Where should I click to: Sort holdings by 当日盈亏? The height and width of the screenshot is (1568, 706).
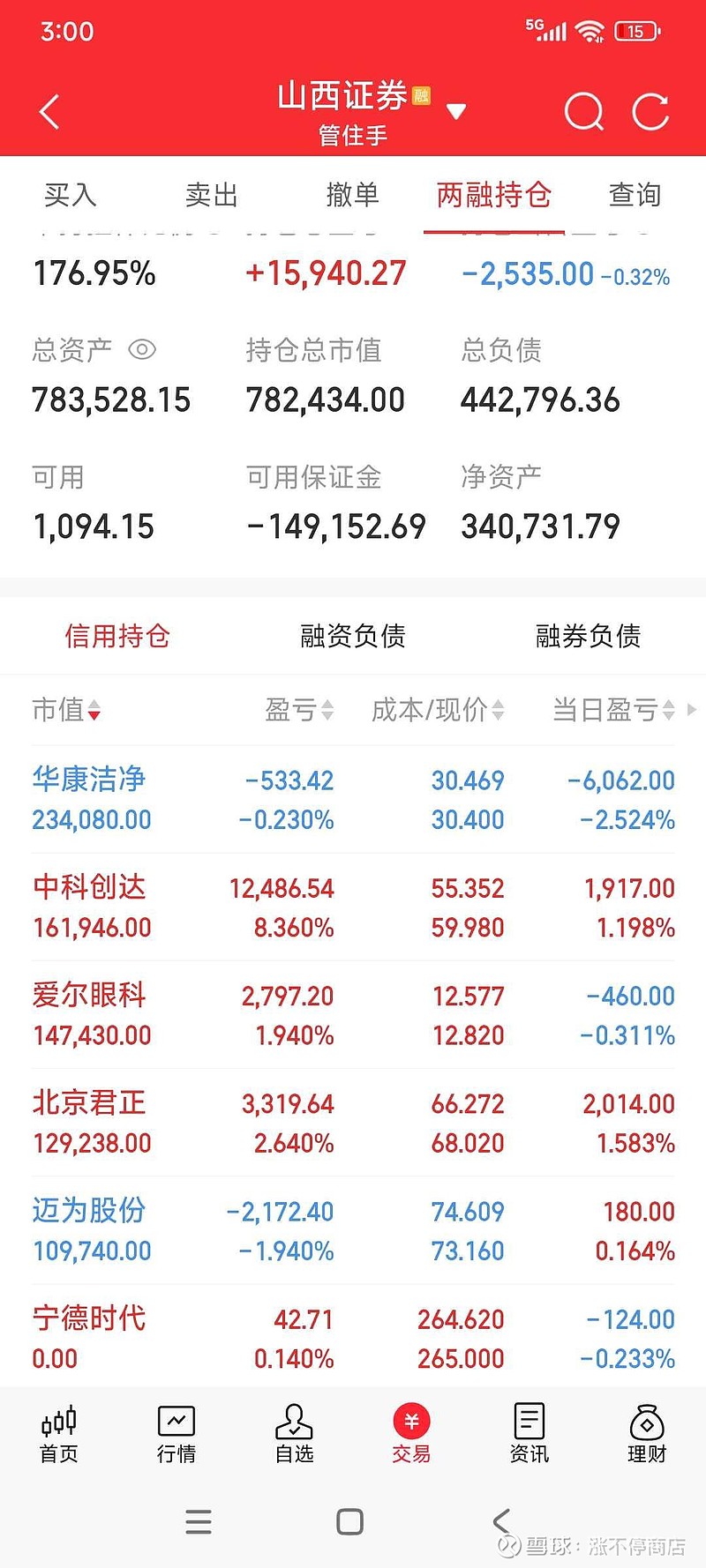tap(613, 710)
